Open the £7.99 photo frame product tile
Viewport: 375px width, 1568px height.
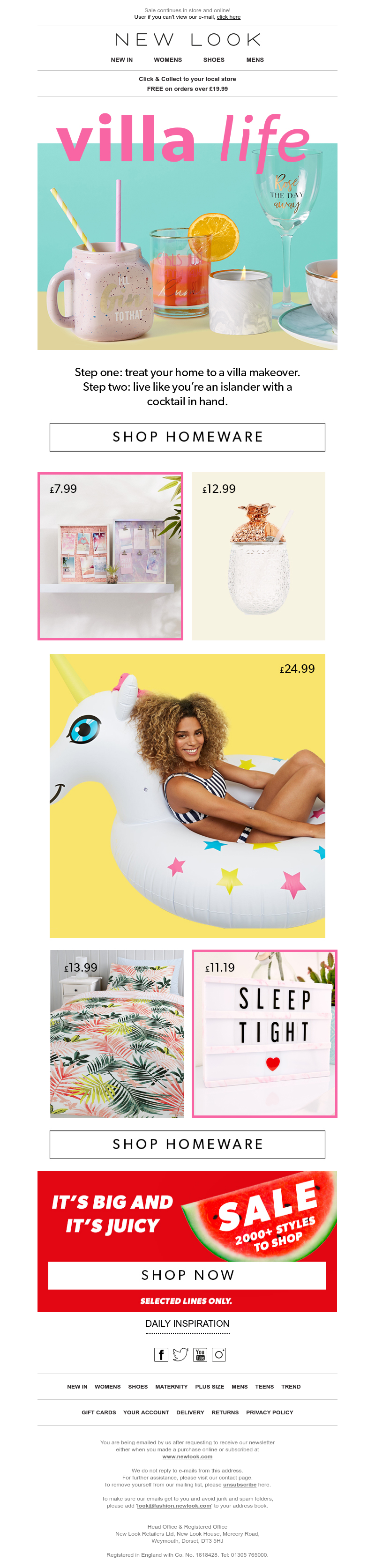[110, 556]
